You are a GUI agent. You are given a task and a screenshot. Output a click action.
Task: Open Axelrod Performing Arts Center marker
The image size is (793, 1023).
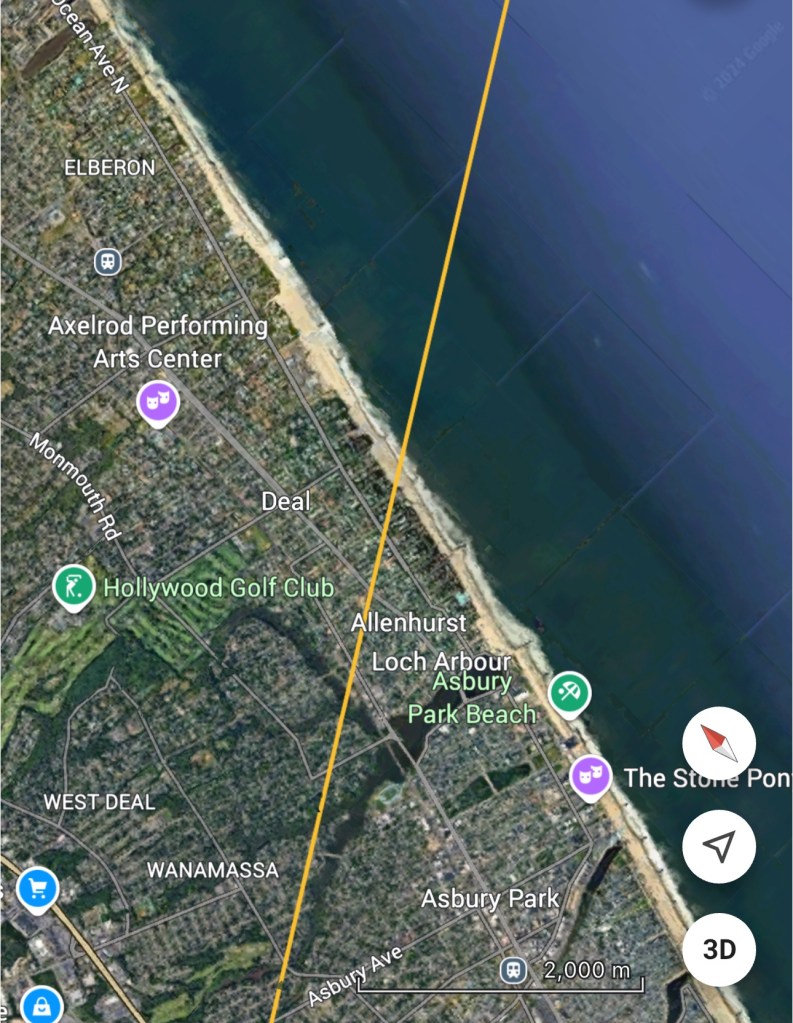[x=158, y=402]
